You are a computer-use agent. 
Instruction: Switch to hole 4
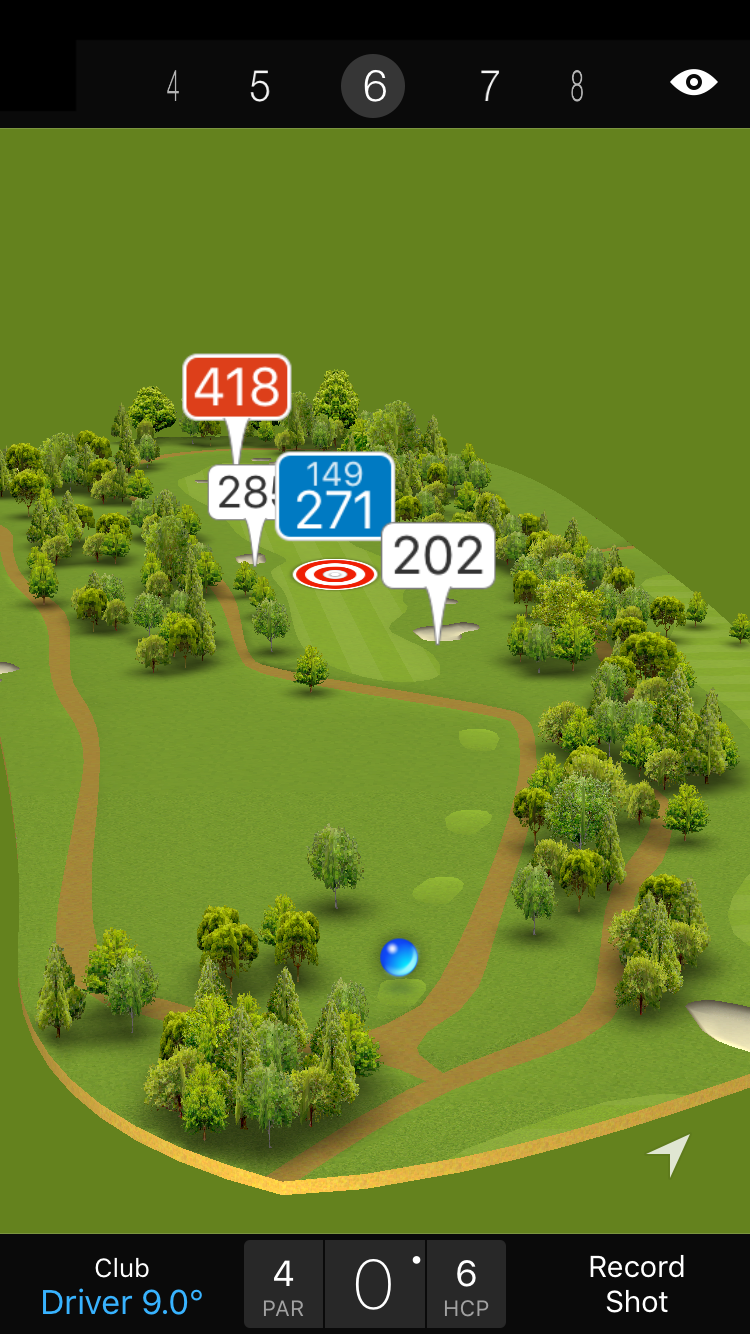click(173, 87)
